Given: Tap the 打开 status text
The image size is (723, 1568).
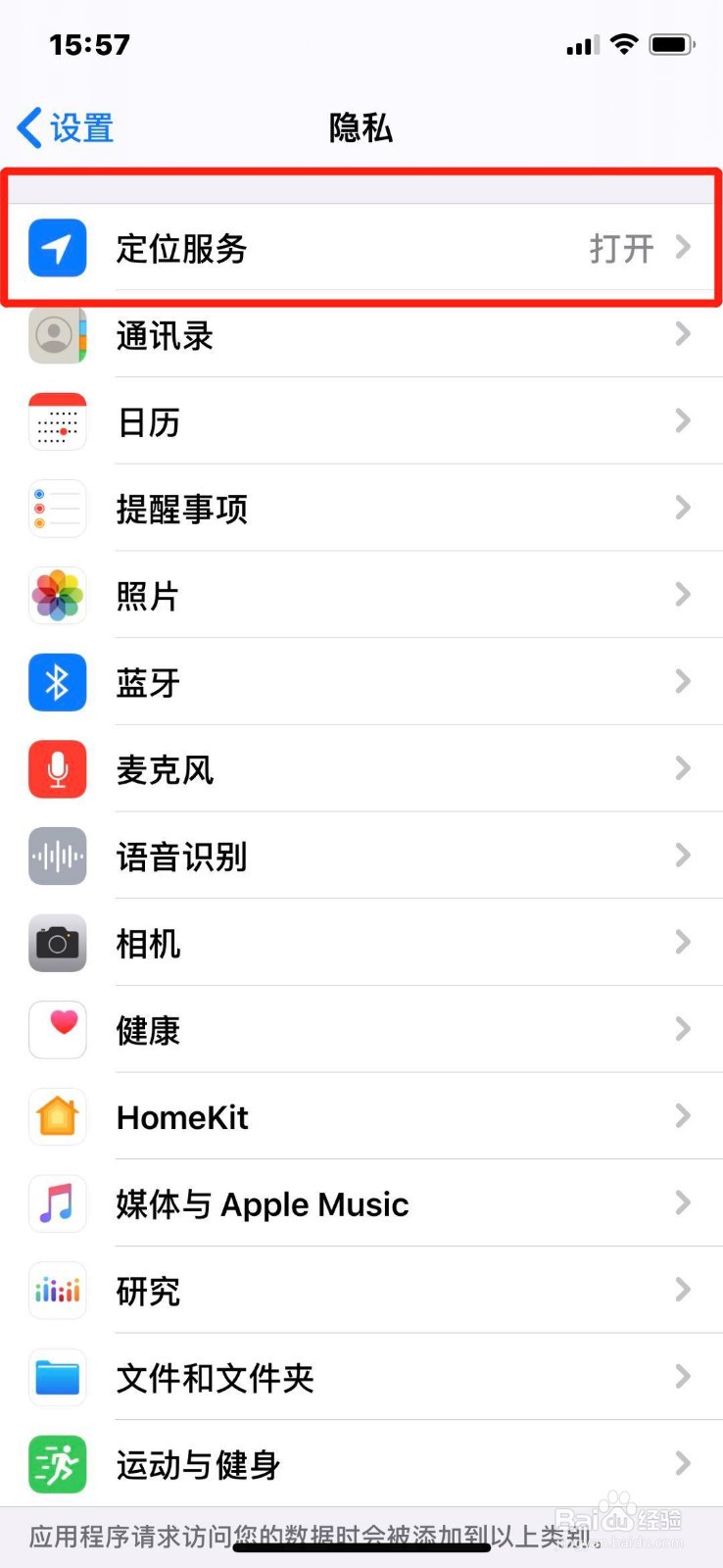Looking at the screenshot, I should [x=621, y=249].
